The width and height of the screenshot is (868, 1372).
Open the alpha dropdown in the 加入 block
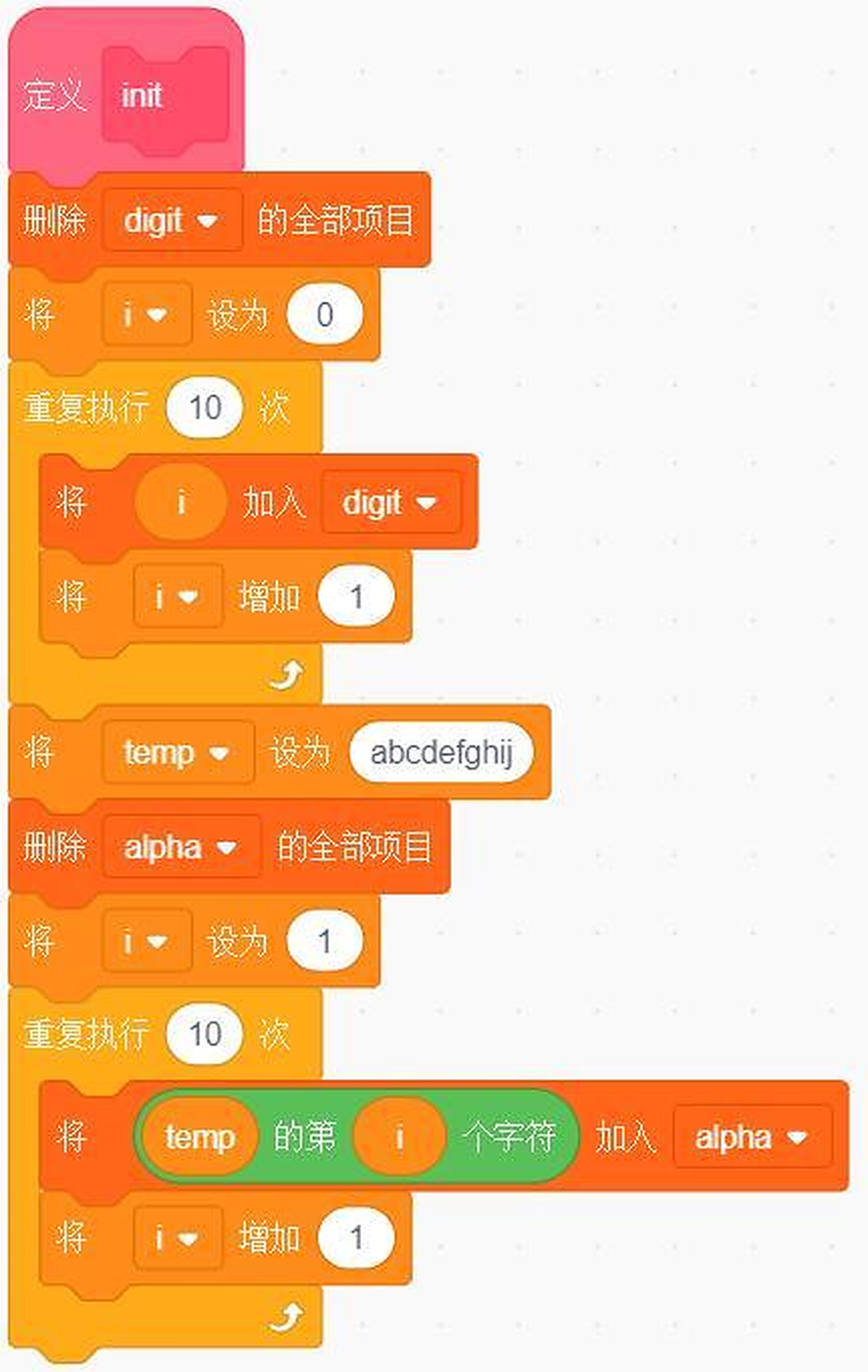[x=753, y=1137]
